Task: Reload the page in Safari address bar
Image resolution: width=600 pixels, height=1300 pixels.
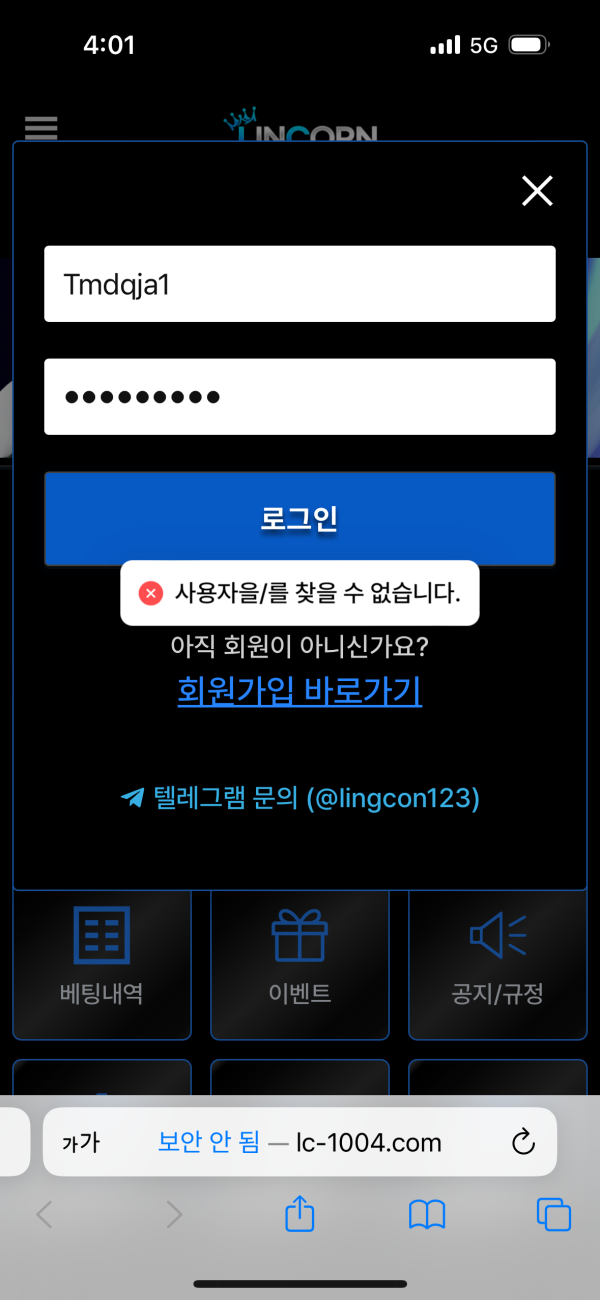Action: (523, 1142)
